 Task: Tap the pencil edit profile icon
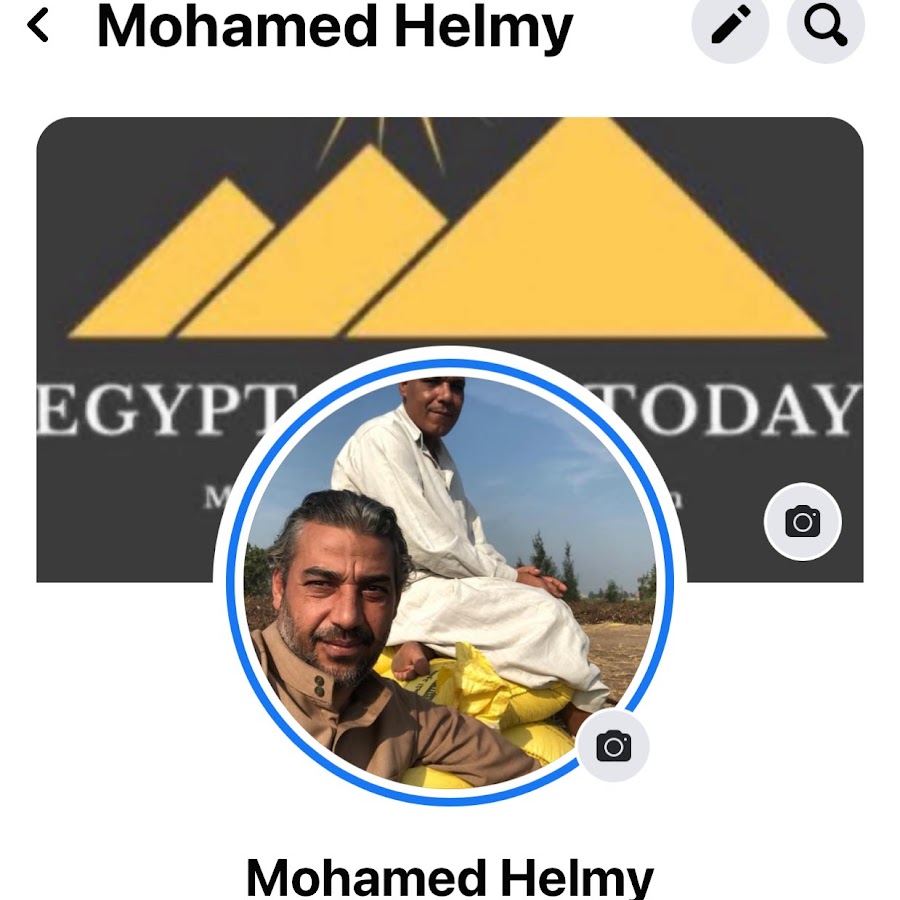pos(731,27)
